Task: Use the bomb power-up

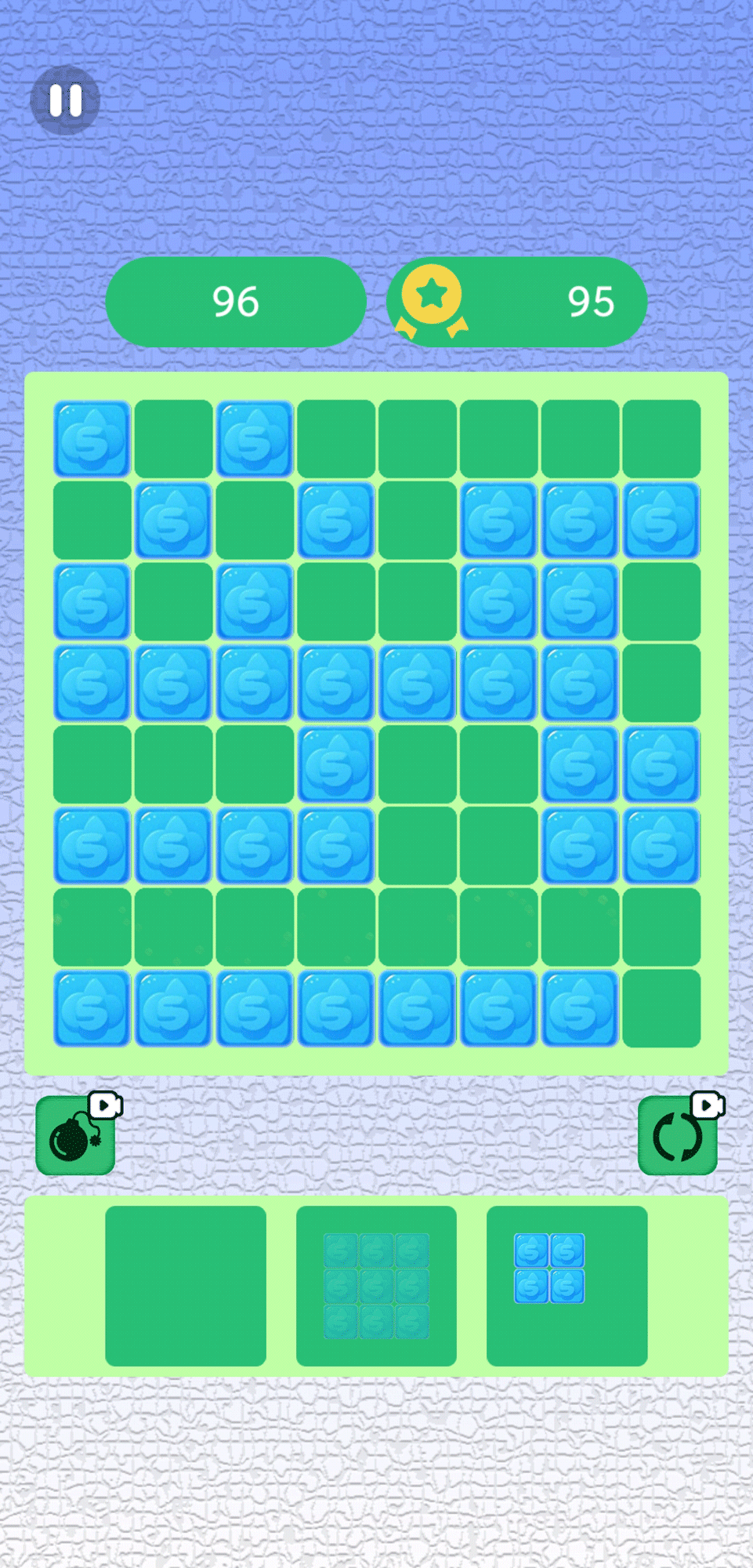Action: point(75,1135)
